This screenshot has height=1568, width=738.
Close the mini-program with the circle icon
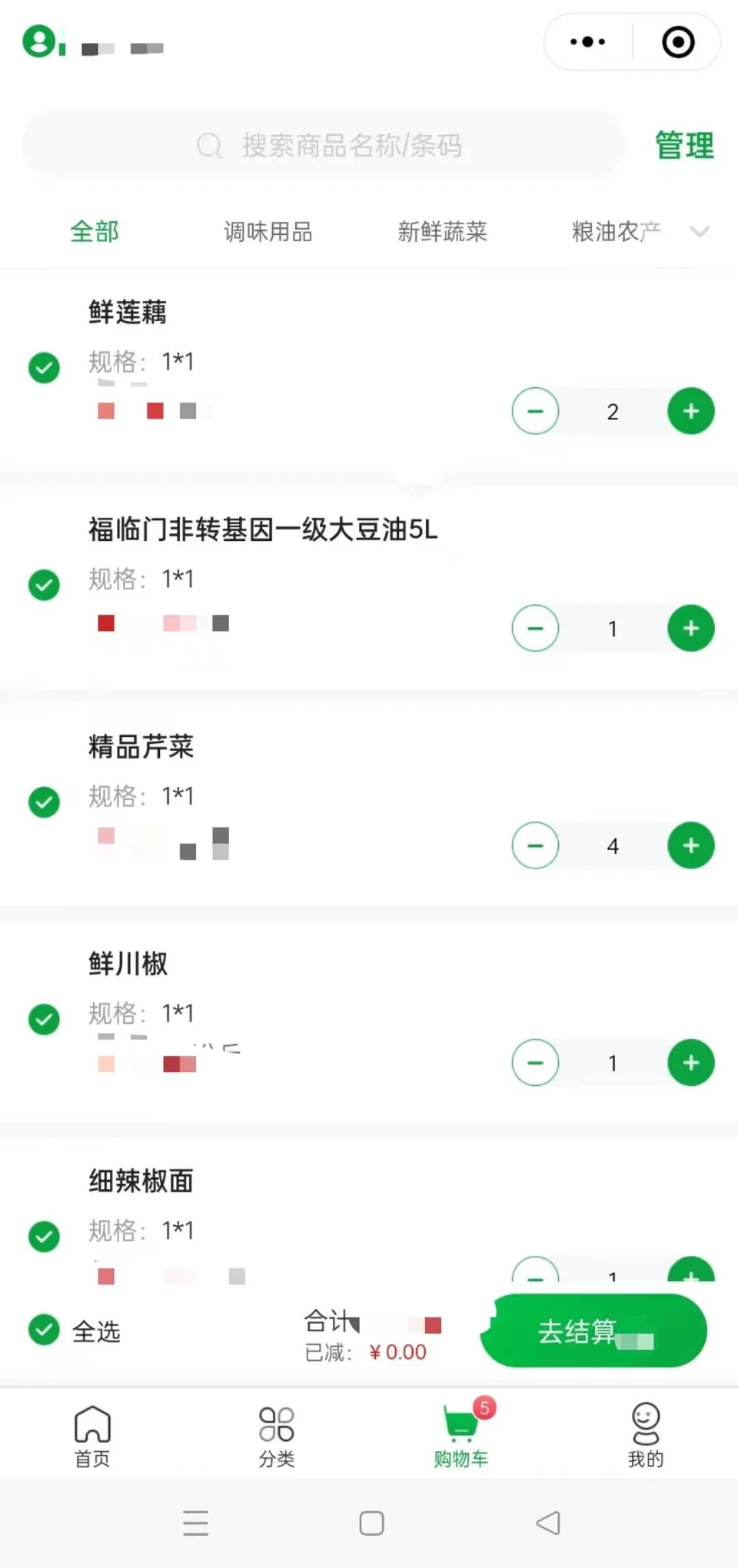[x=678, y=42]
